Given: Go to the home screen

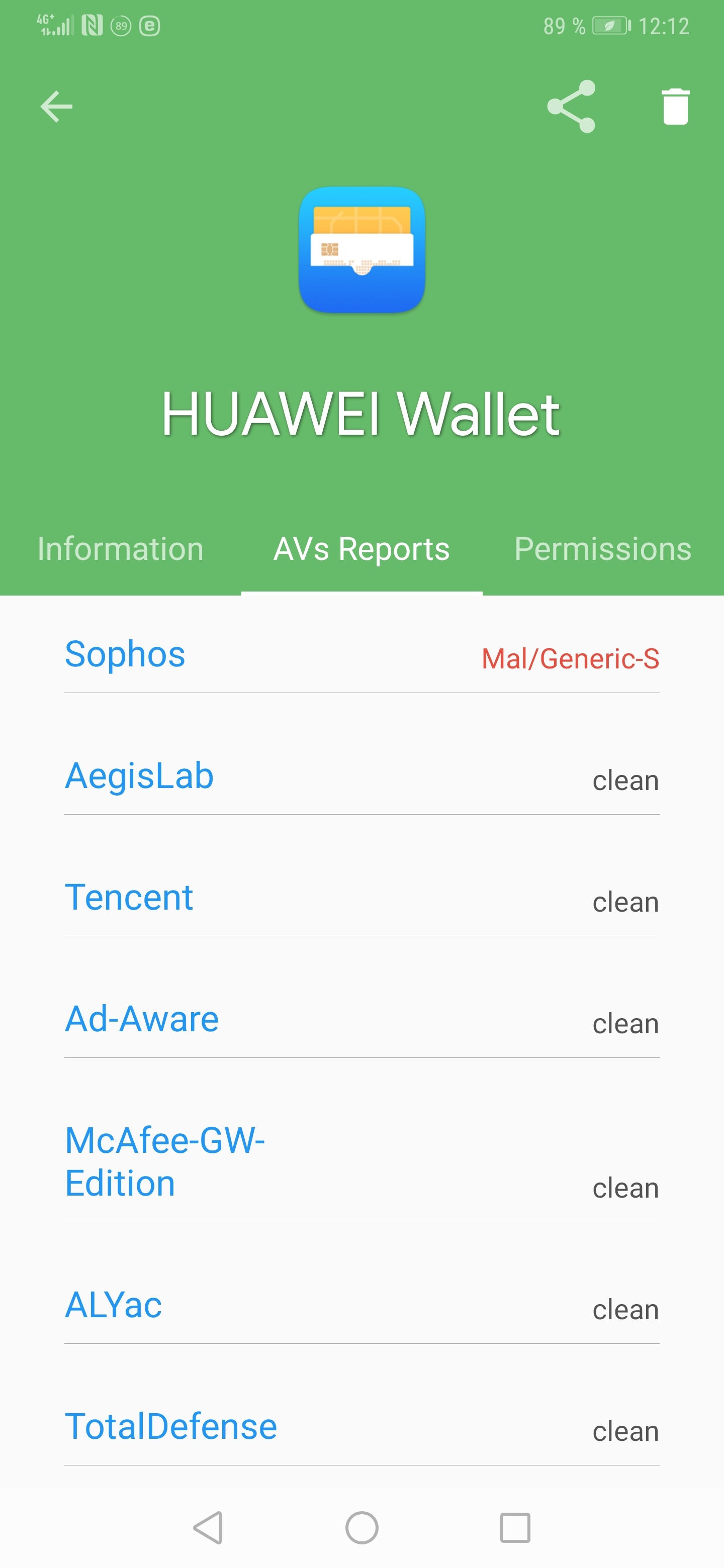Looking at the screenshot, I should tap(361, 1528).
